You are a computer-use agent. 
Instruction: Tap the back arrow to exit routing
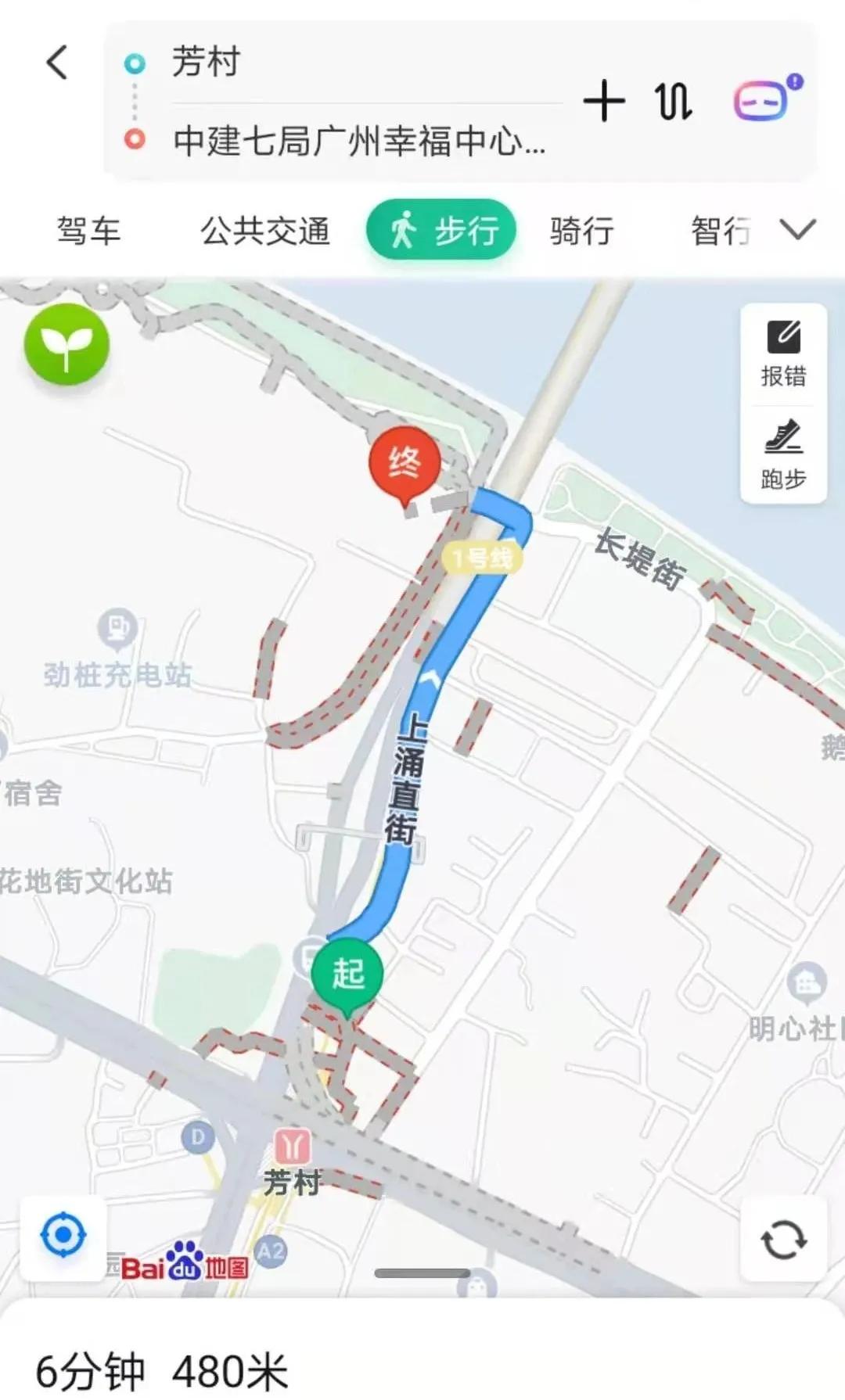coord(56,63)
